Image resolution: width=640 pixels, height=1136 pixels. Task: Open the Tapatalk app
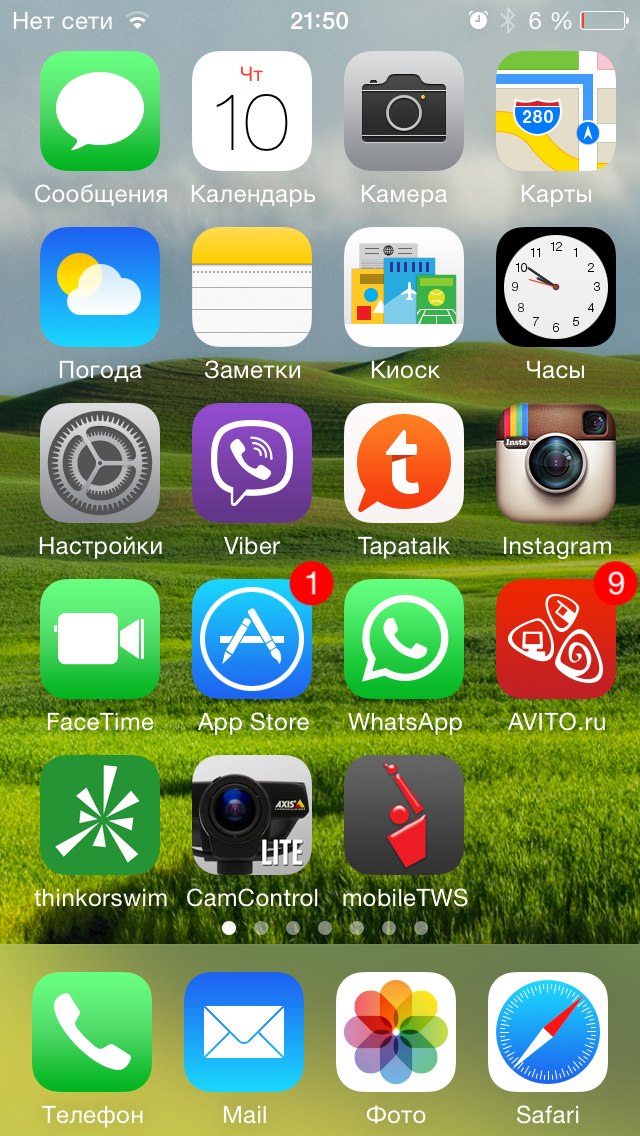[x=404, y=463]
